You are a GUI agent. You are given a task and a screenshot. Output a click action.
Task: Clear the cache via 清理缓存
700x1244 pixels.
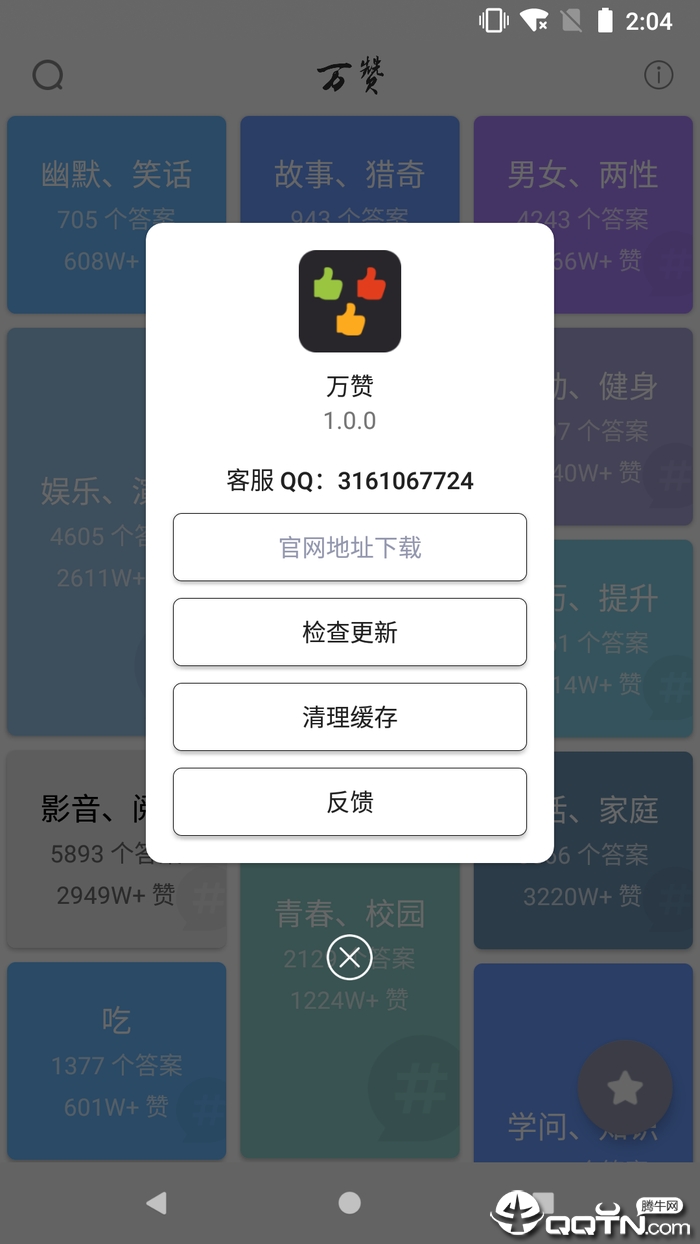[x=350, y=717]
